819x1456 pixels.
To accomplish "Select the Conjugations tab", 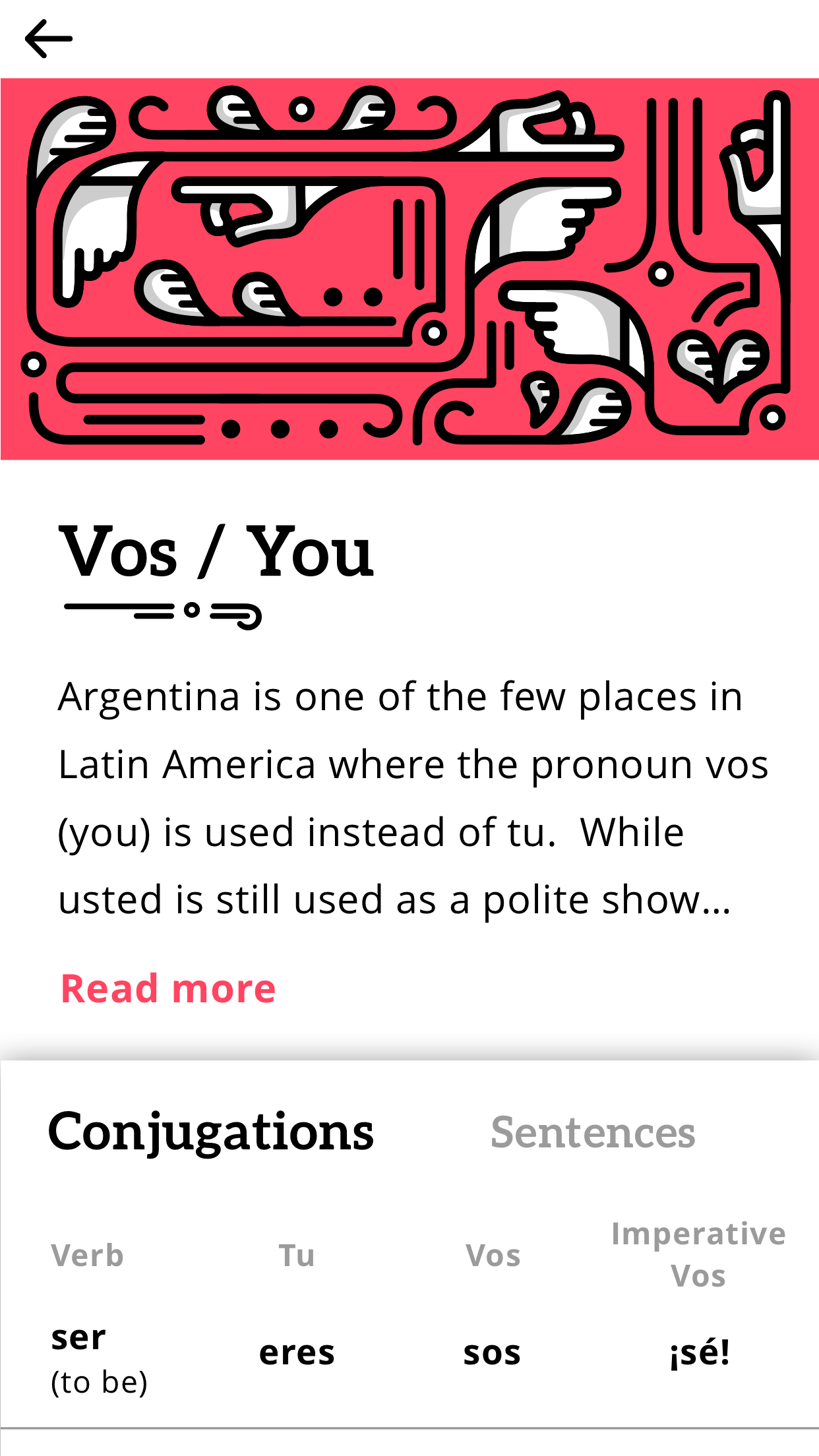I will (211, 1132).
